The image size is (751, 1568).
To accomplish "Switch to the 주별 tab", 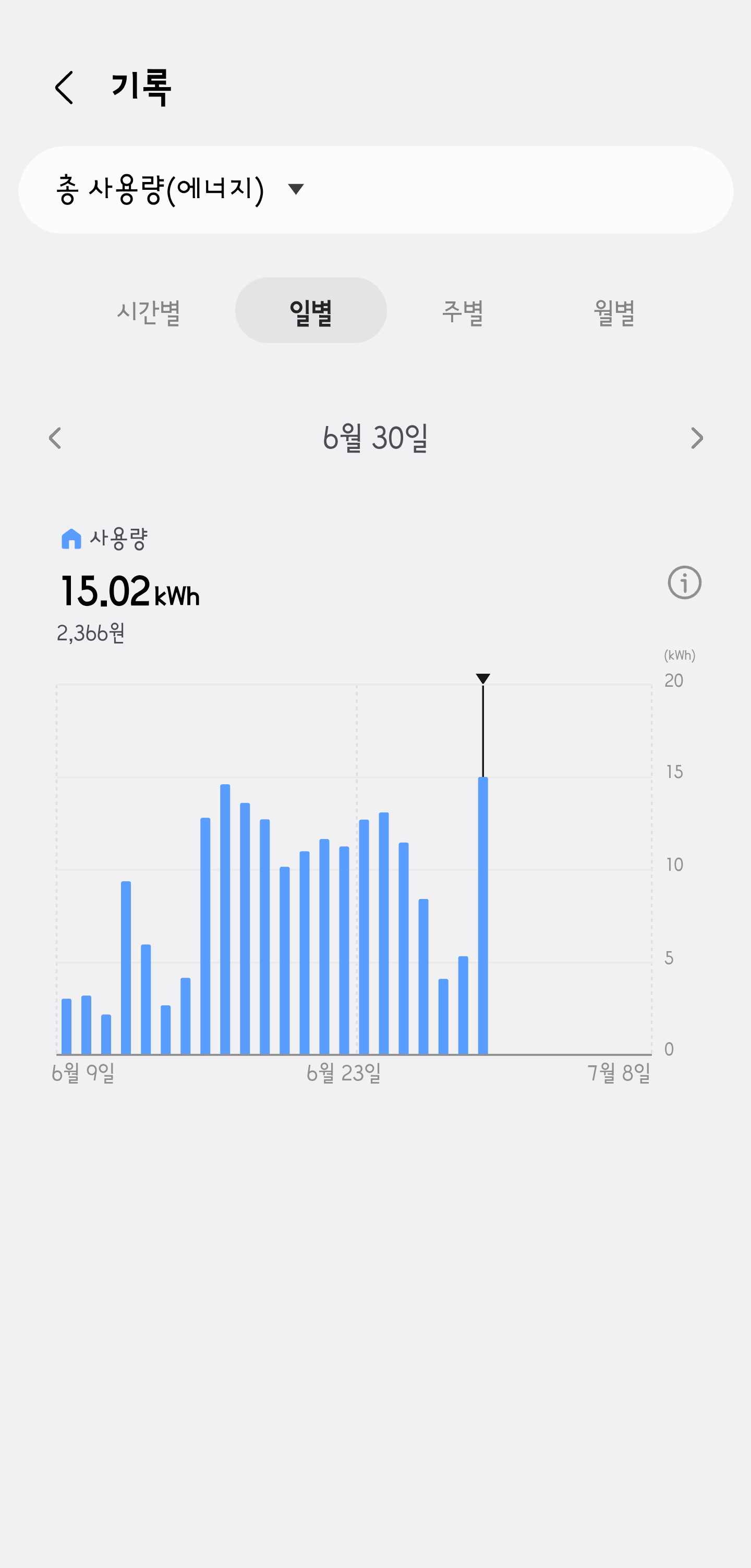I will pos(463,312).
